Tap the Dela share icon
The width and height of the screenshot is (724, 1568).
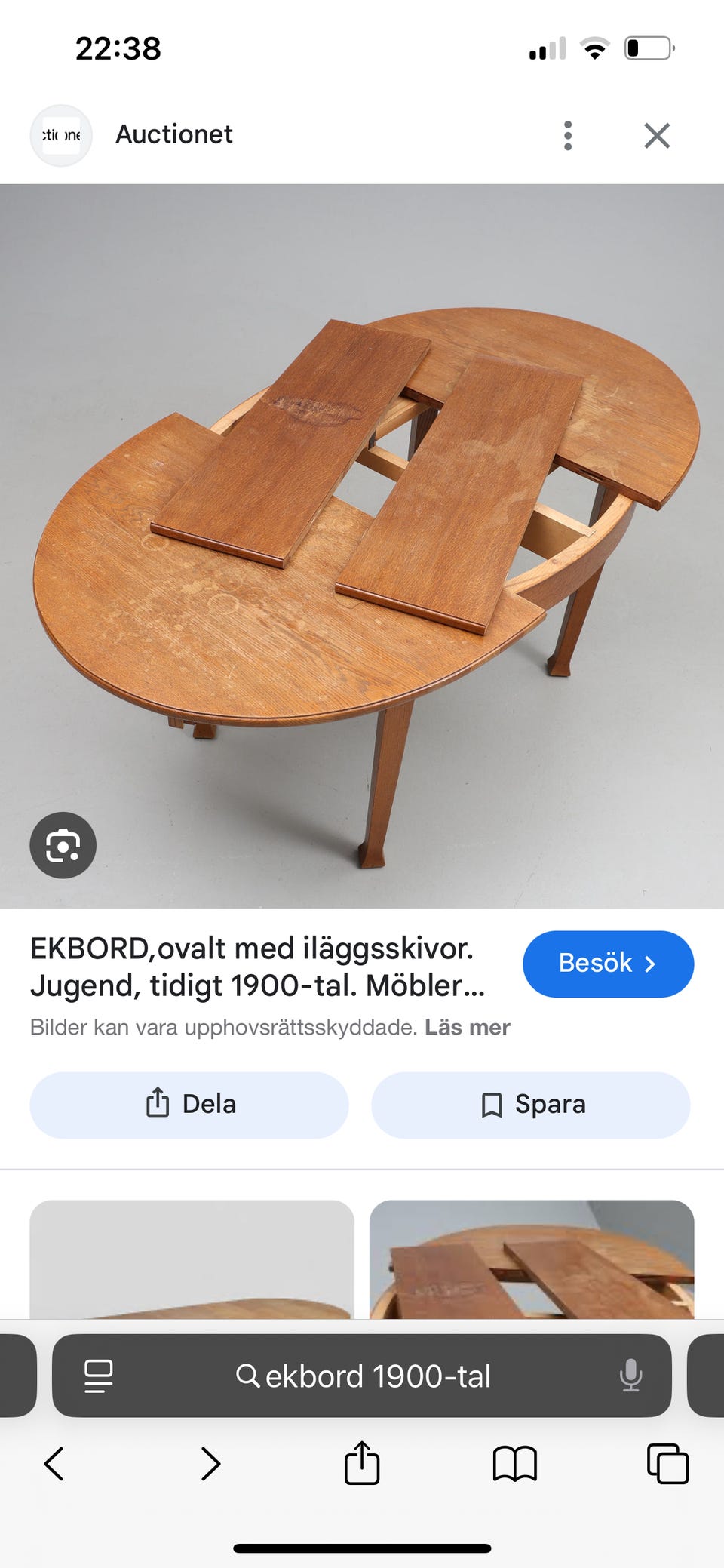point(156,1104)
